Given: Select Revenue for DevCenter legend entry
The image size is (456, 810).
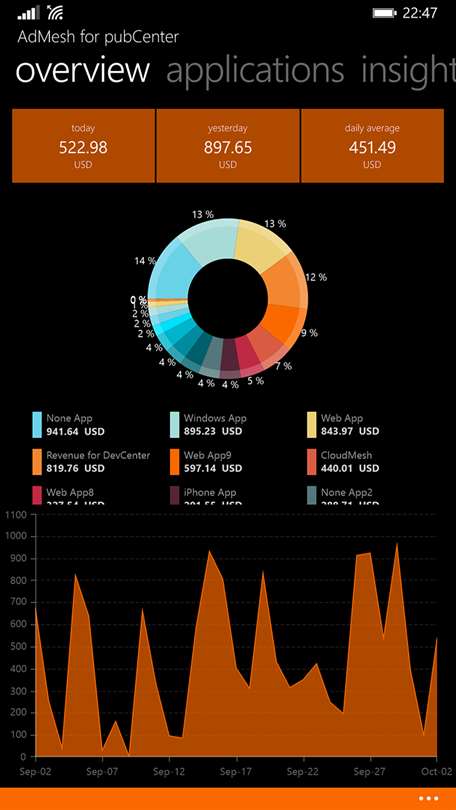Looking at the screenshot, I should tap(91, 462).
